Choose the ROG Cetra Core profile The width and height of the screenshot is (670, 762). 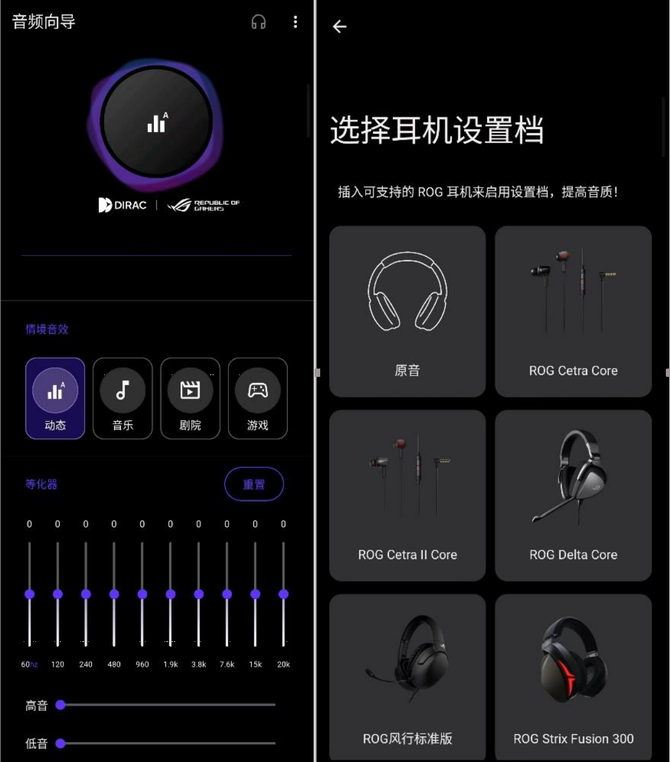573,312
